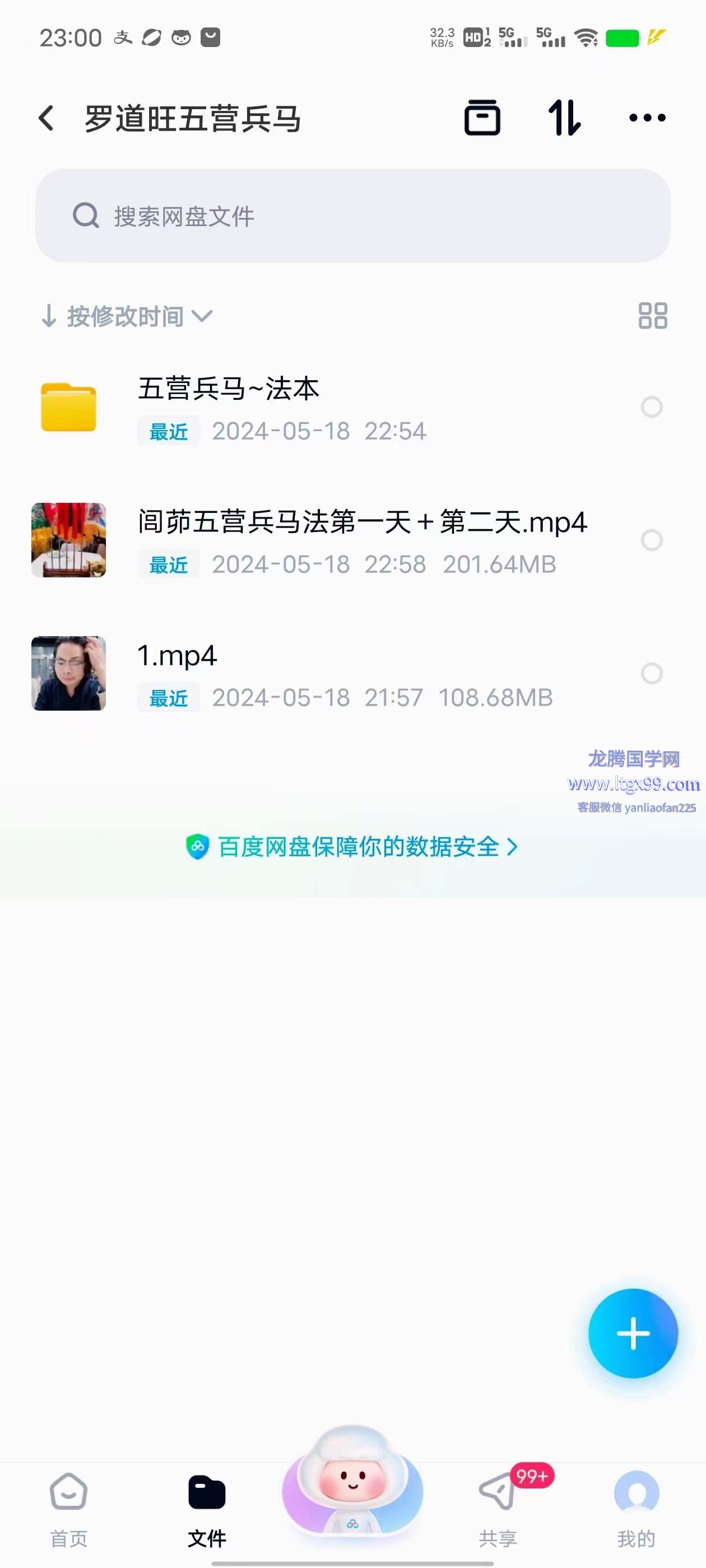
Task: Tick the selection circle for 1.mp4
Action: 651,673
